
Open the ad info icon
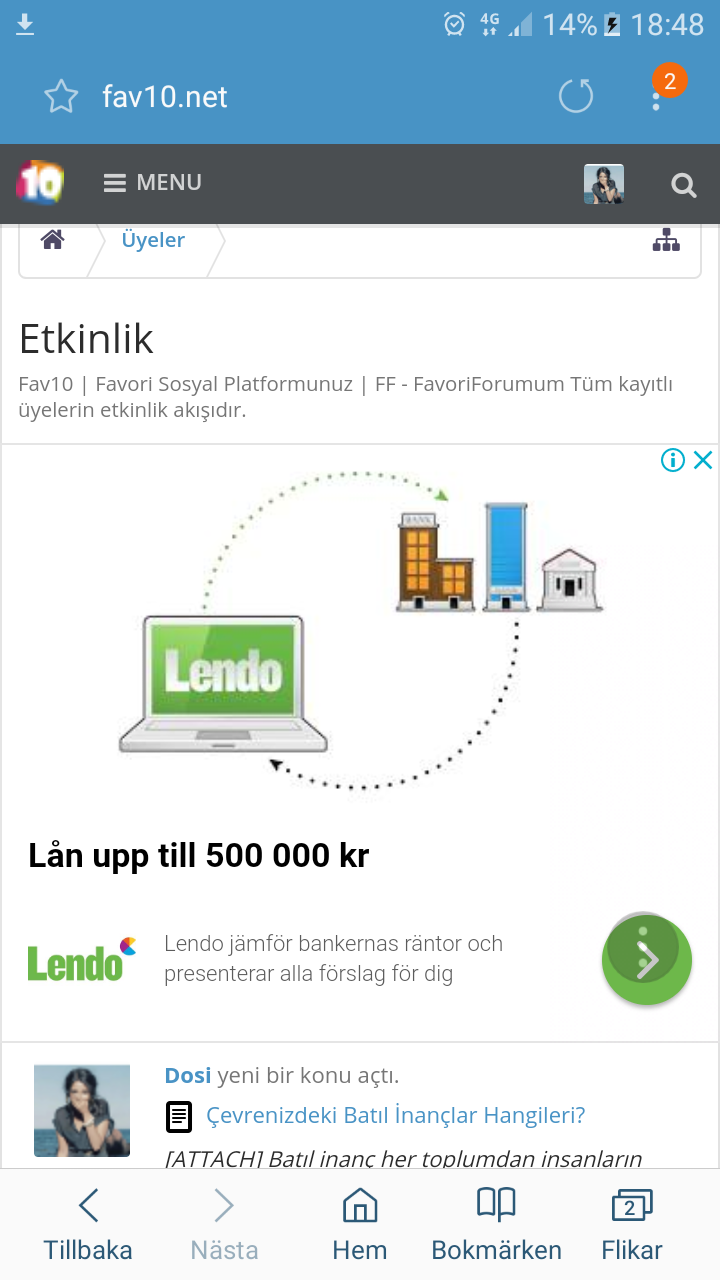(x=673, y=460)
